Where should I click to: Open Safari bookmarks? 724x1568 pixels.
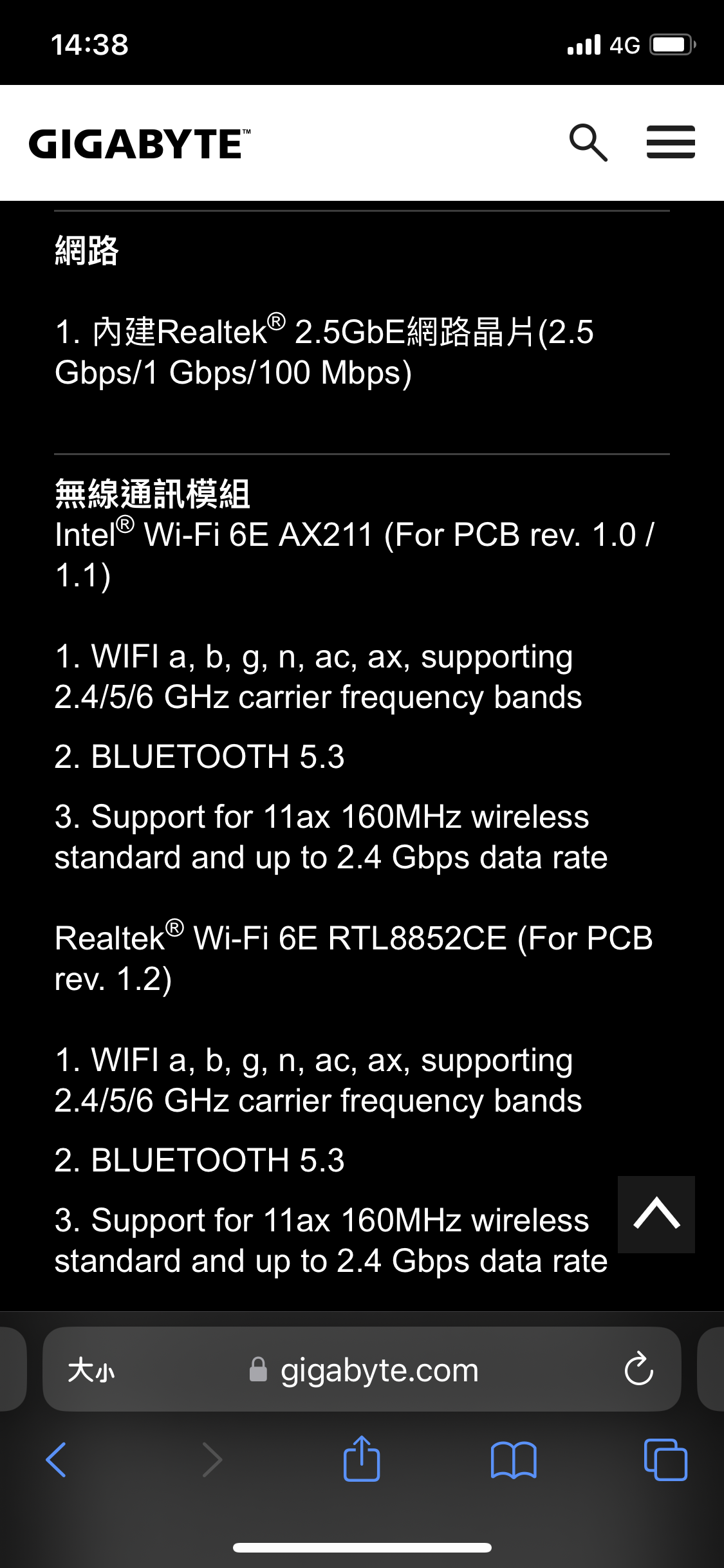pyautogui.click(x=513, y=1460)
